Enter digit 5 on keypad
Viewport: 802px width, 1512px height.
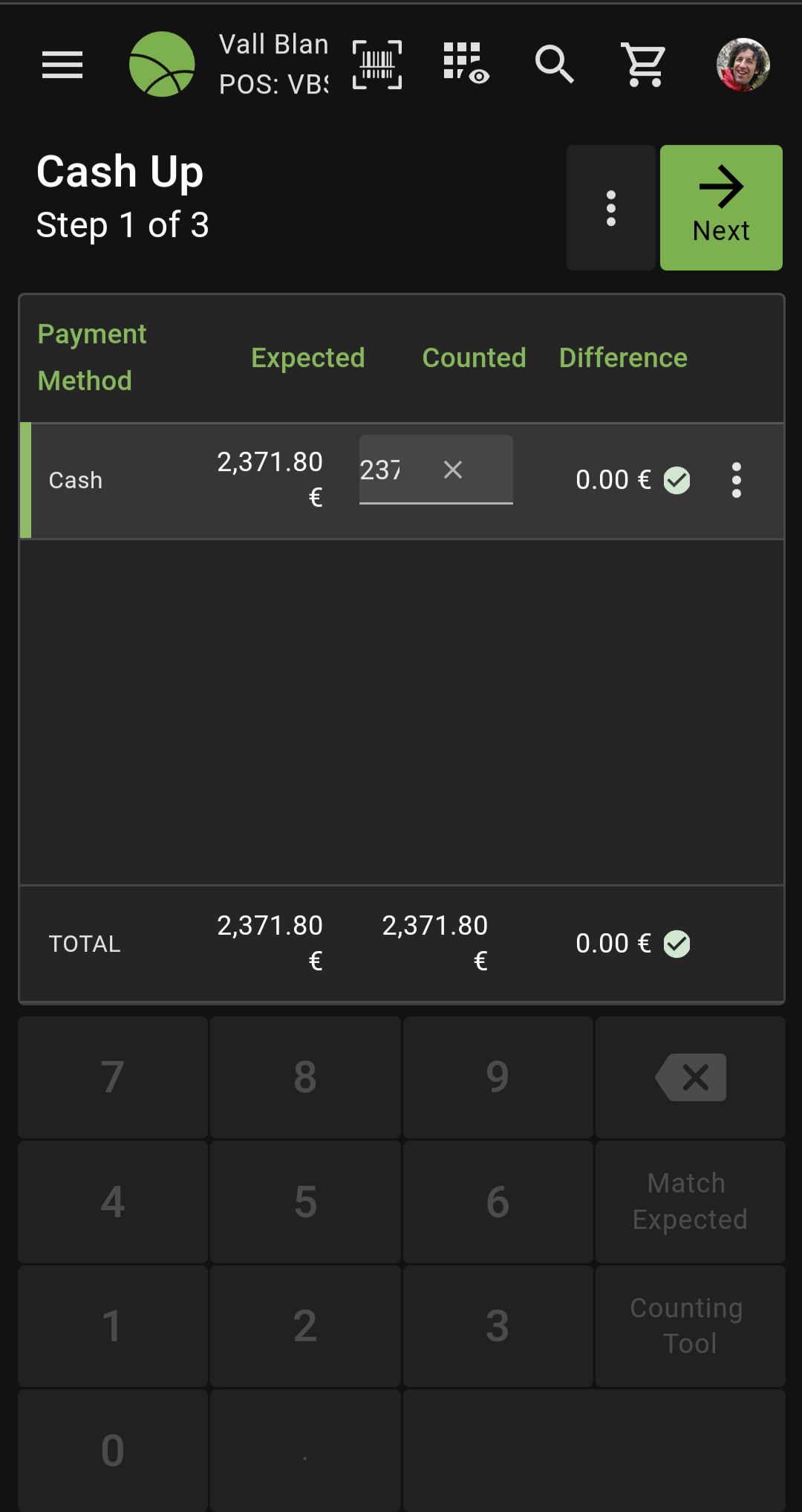click(x=305, y=1201)
